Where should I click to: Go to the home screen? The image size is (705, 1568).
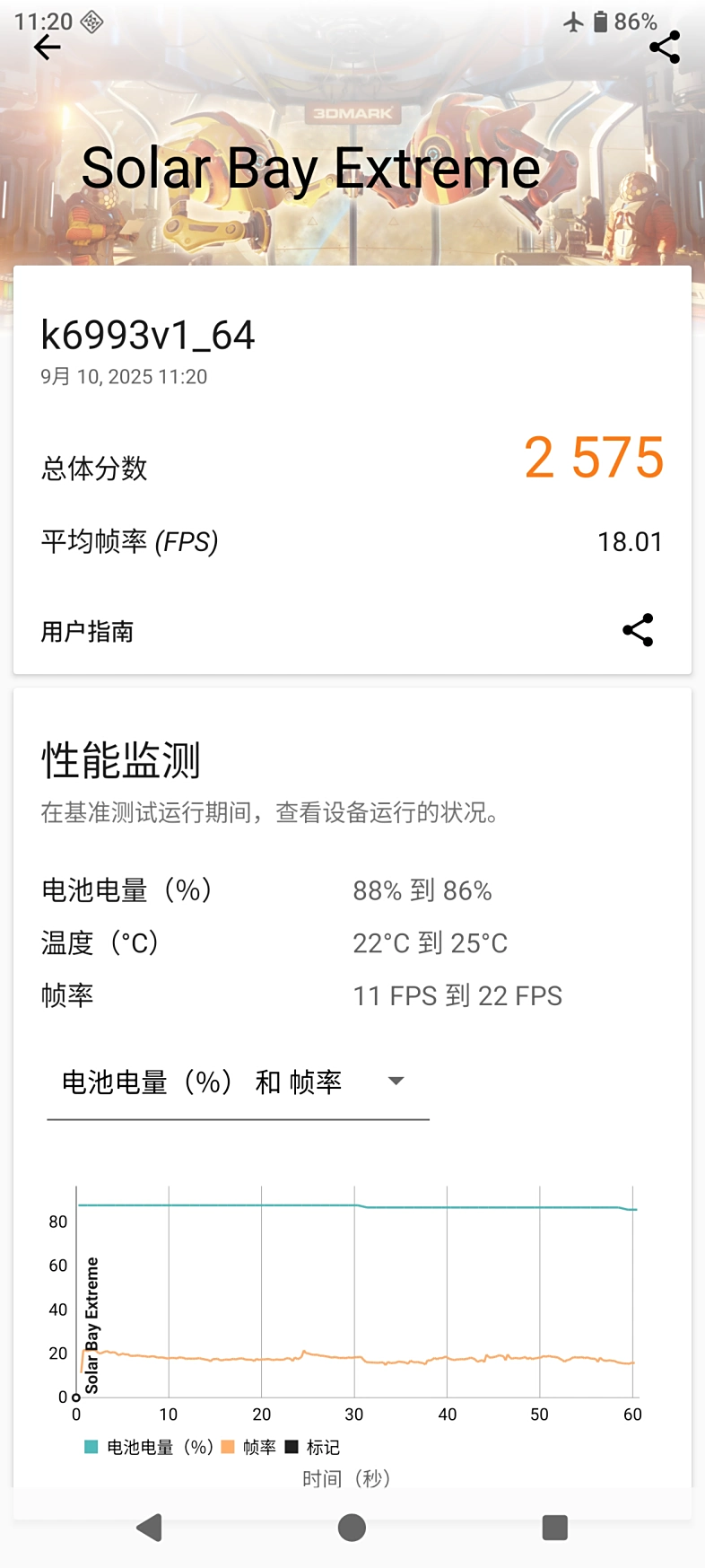[352, 1527]
